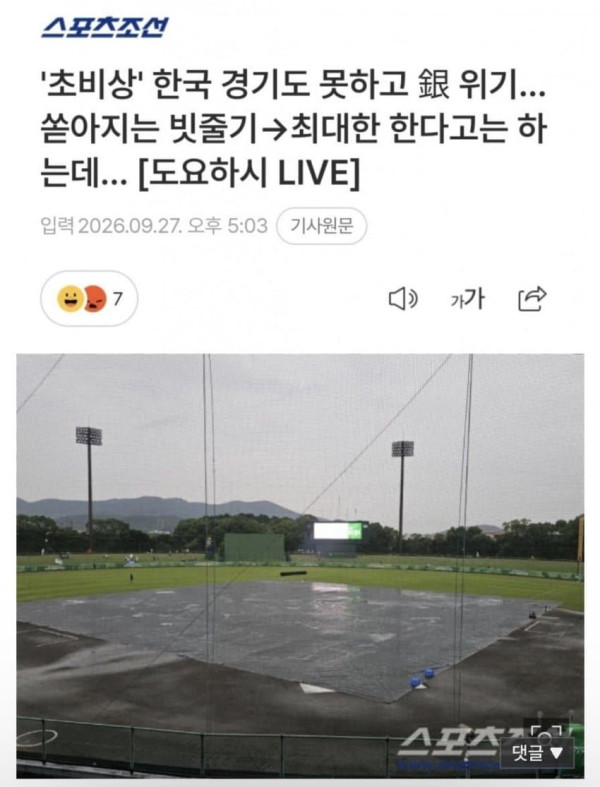Open the 댓글 comments button
This screenshot has width=600, height=787.
point(537,752)
